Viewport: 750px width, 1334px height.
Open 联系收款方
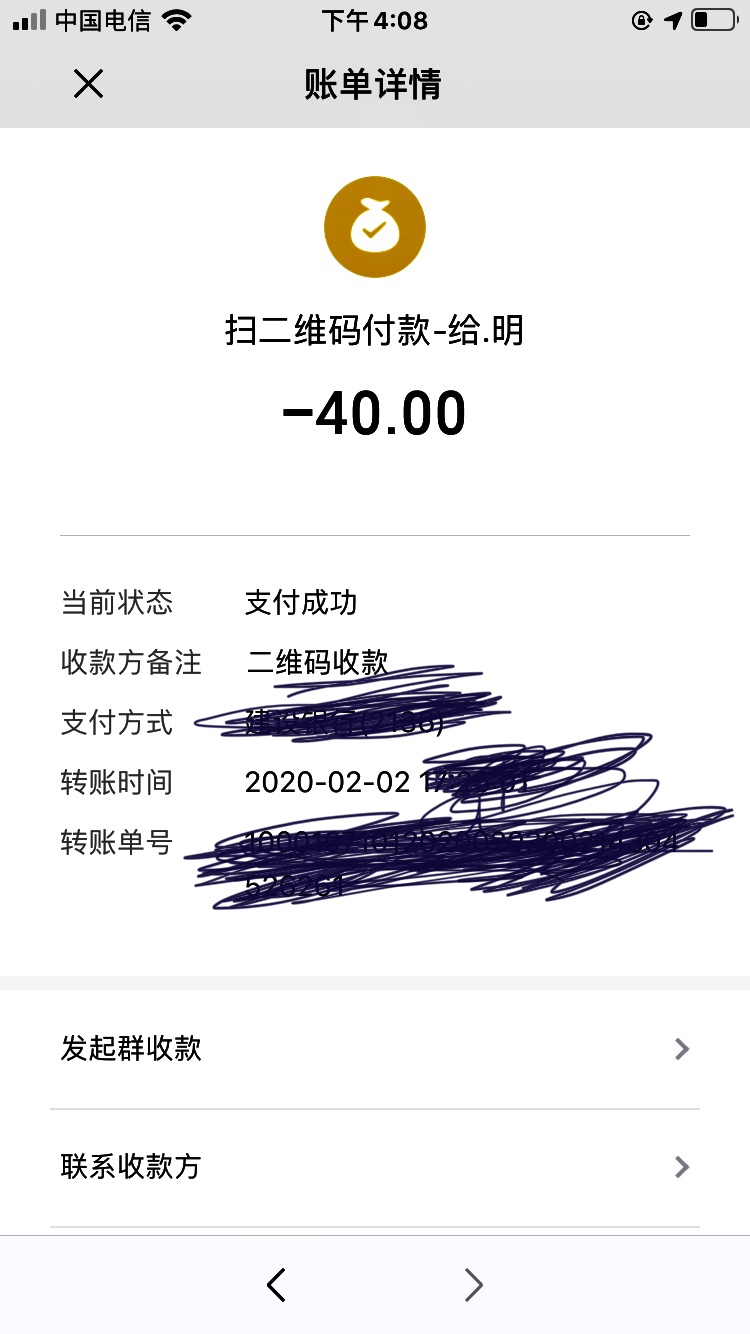375,1167
